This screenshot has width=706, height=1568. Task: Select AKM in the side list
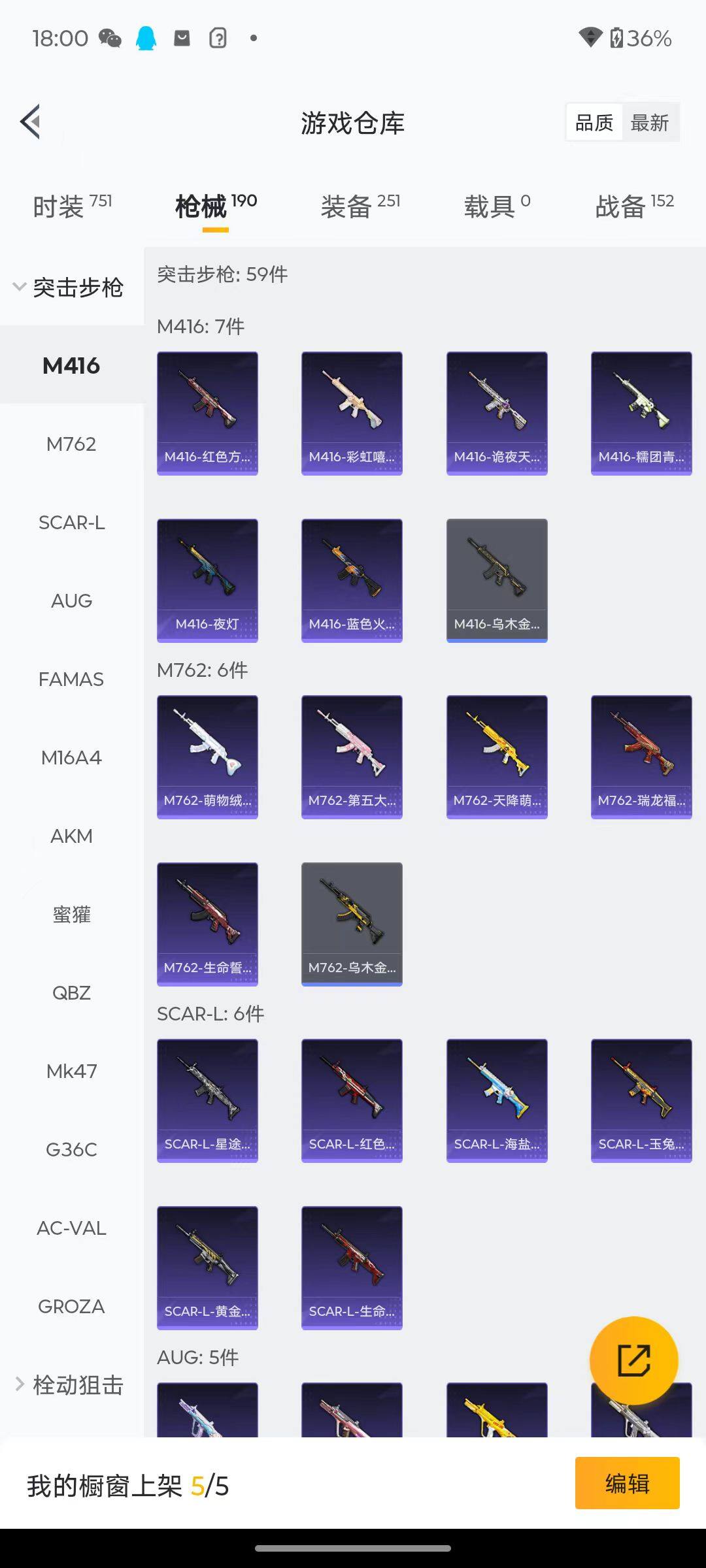point(71,836)
